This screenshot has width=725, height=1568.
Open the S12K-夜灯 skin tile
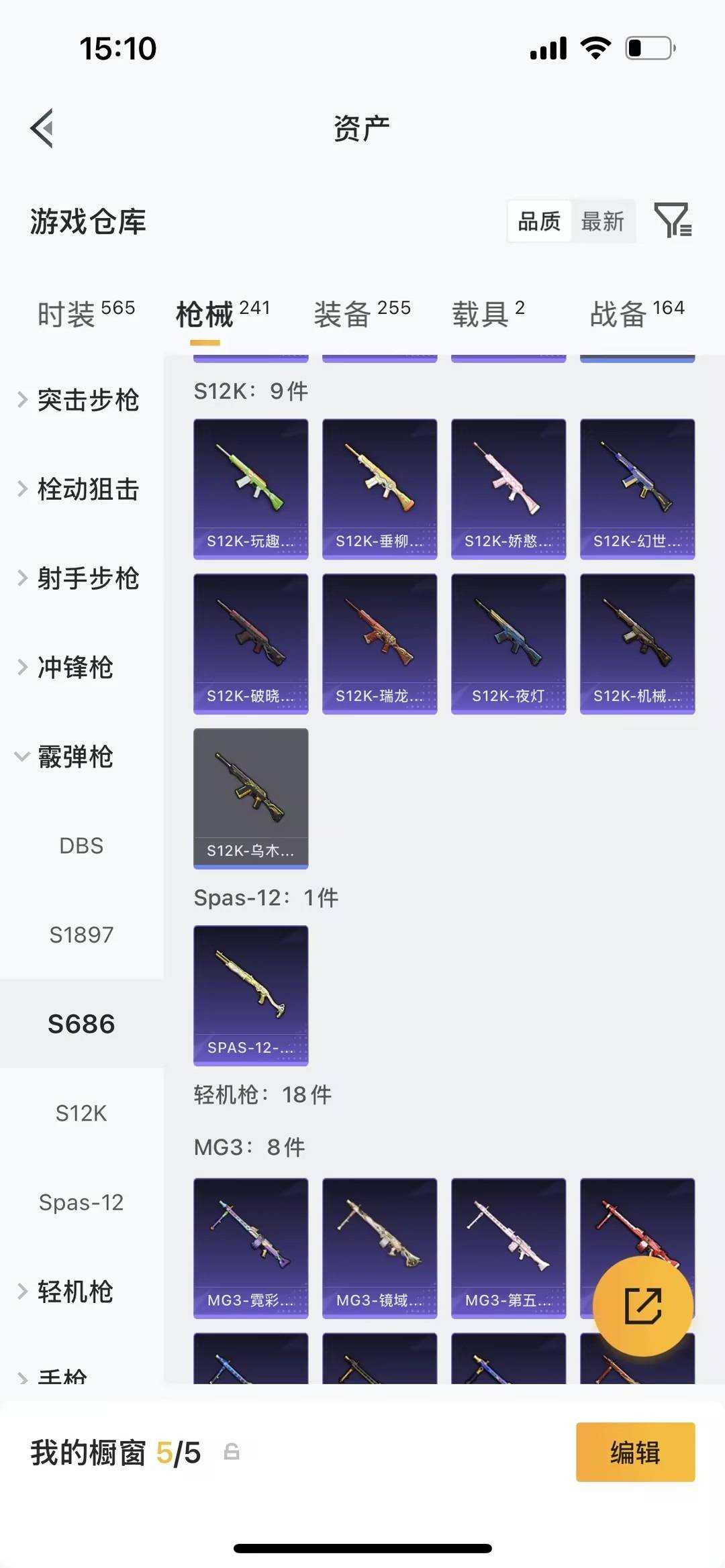509,644
